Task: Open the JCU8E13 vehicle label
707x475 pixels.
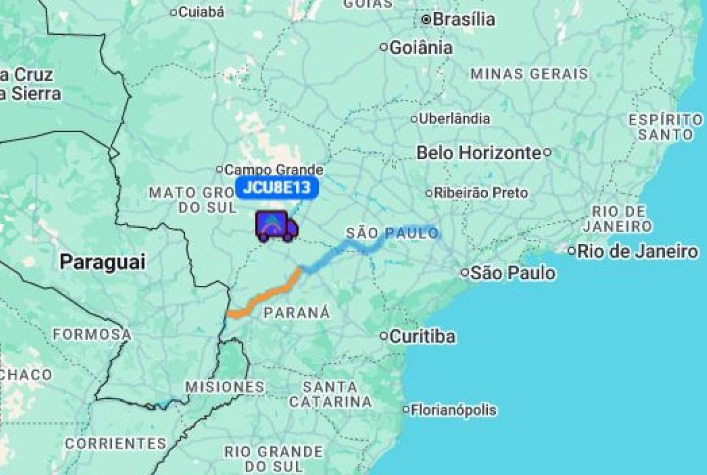Action: (276, 188)
